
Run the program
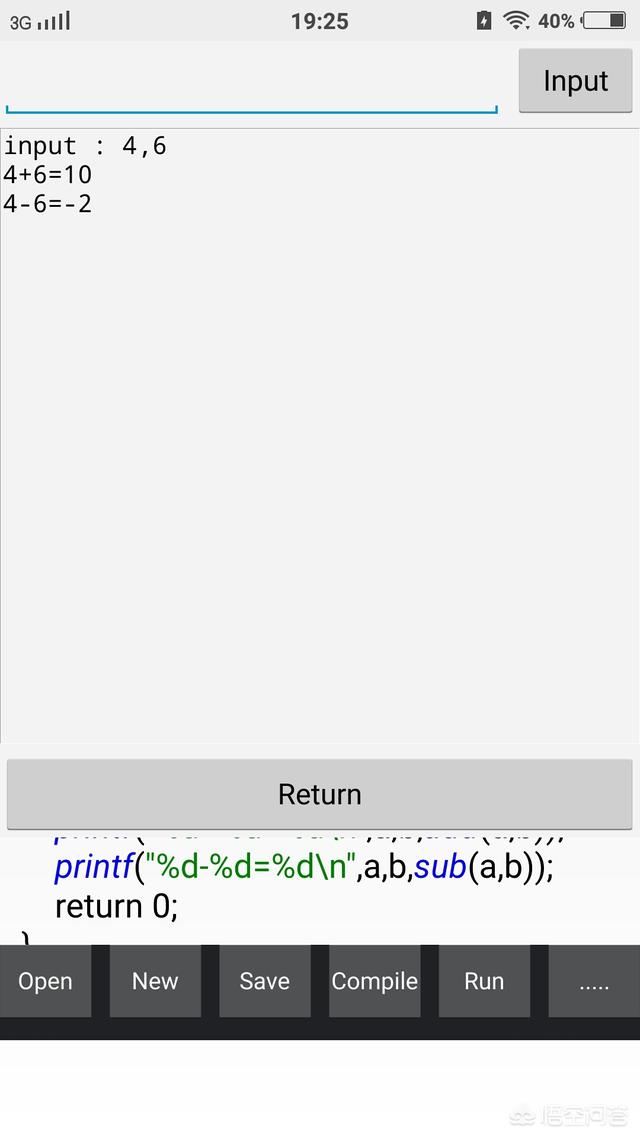point(484,981)
